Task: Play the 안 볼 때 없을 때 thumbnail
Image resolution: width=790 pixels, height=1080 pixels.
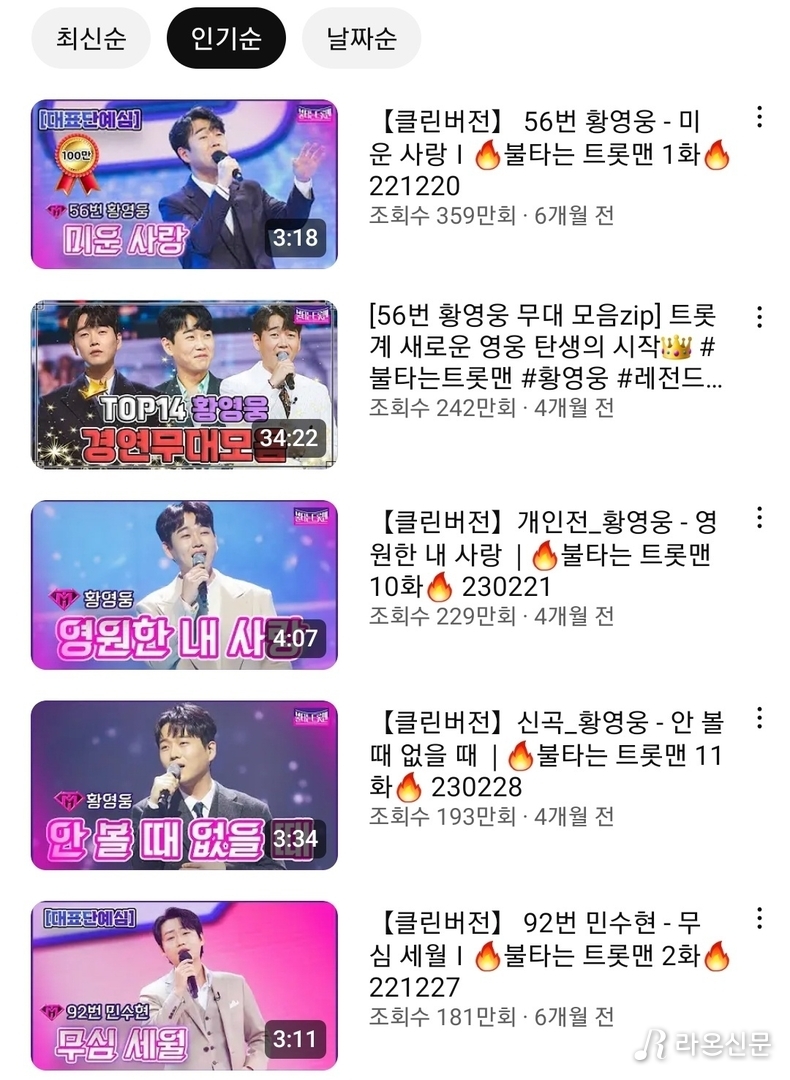Action: (184, 785)
